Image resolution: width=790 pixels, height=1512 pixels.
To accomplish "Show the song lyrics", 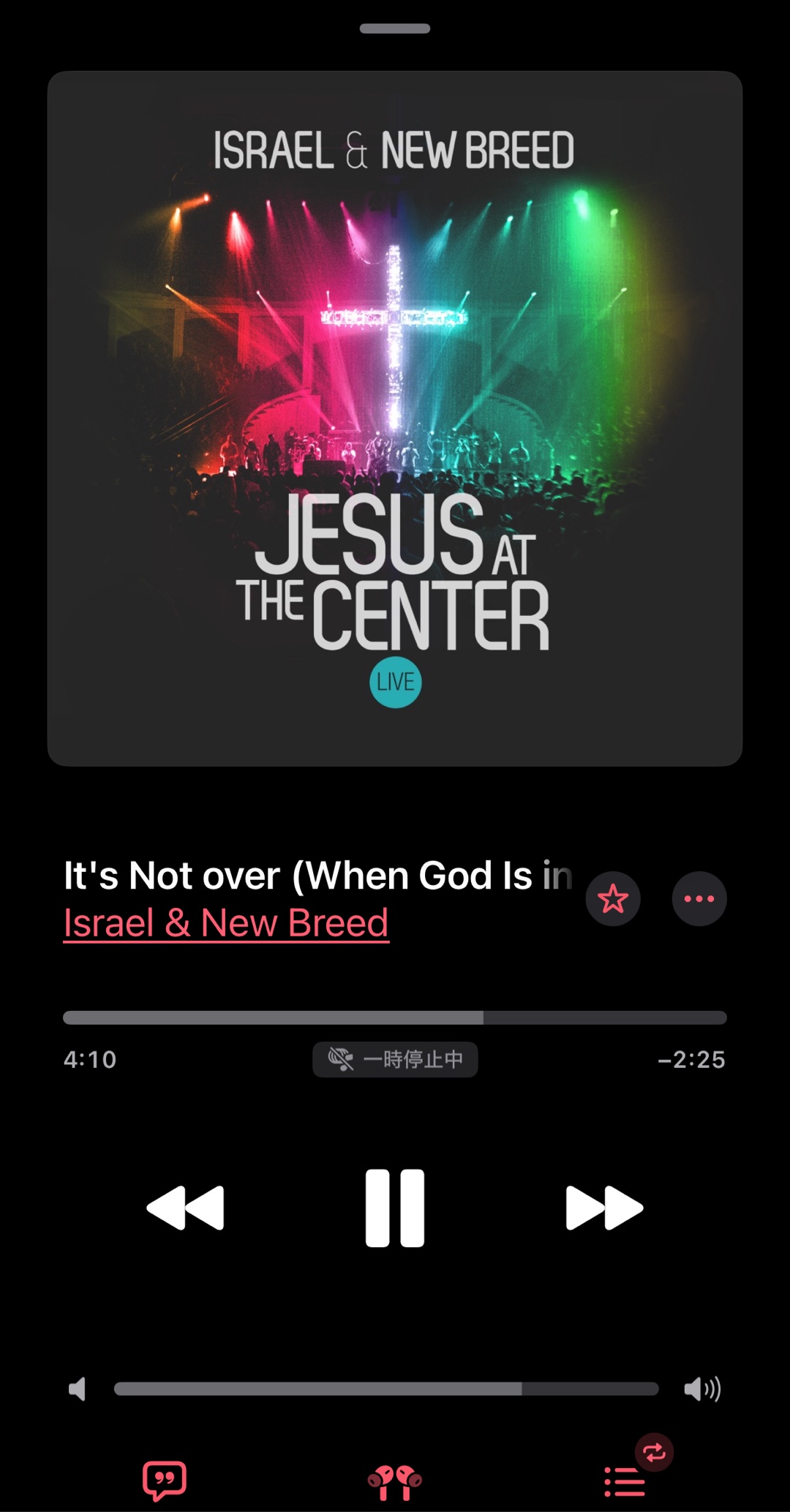I will point(165,1481).
